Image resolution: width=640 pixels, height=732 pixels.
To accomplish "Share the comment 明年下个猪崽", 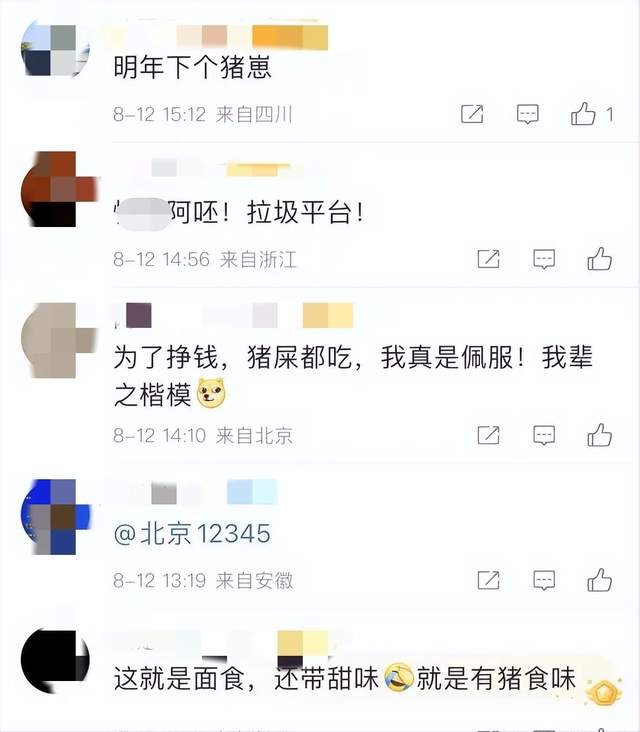I will point(472,114).
